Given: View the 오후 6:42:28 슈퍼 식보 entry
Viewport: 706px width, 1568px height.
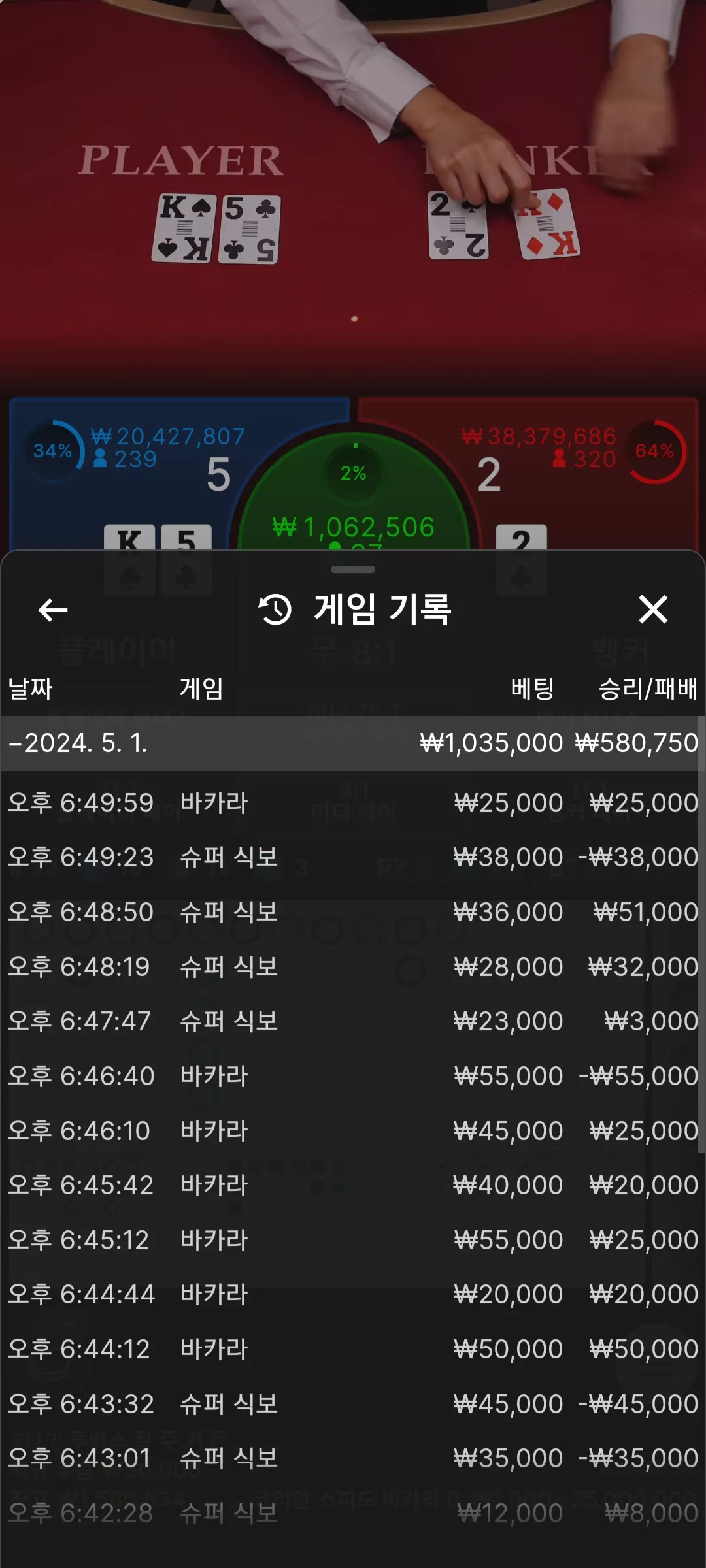Looking at the screenshot, I should (x=353, y=1513).
